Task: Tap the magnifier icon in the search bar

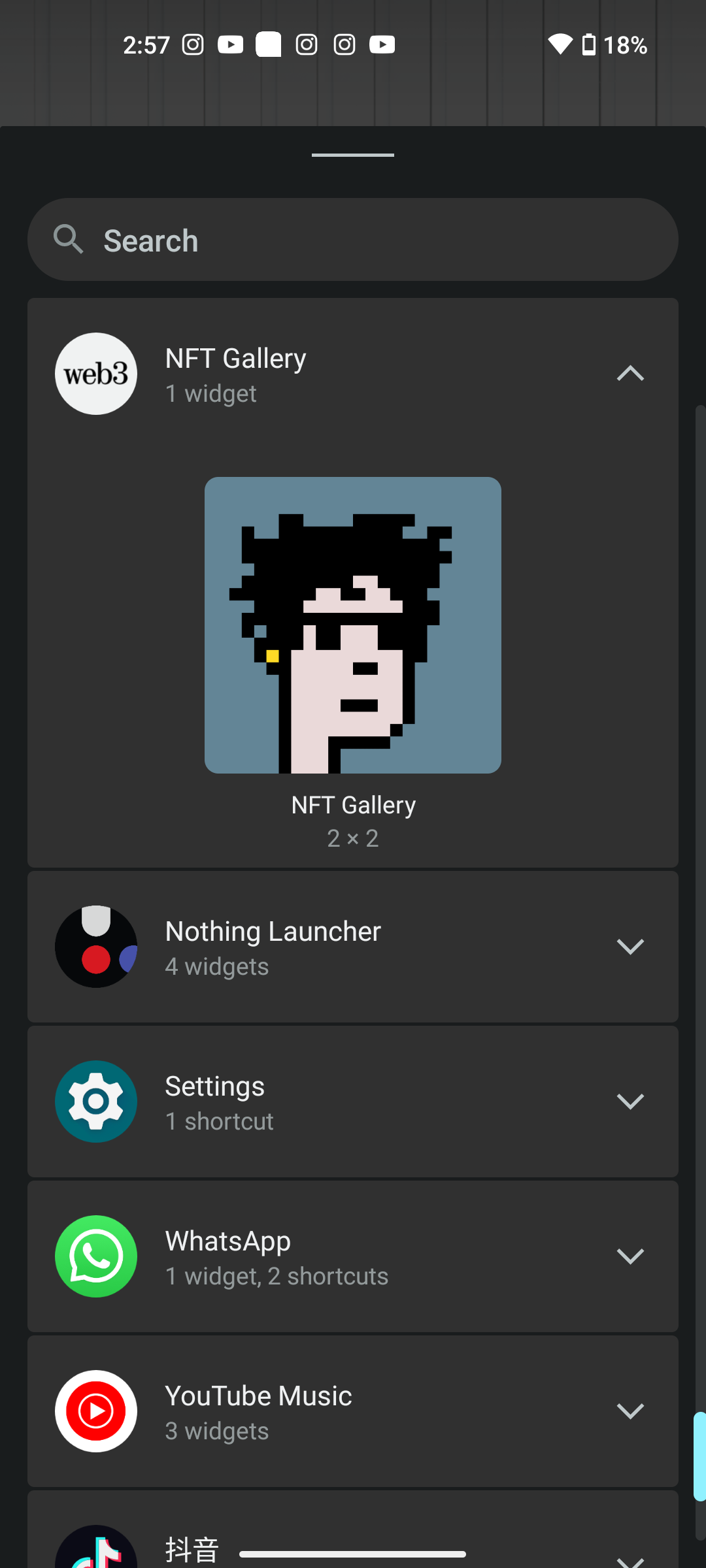Action: (x=69, y=239)
